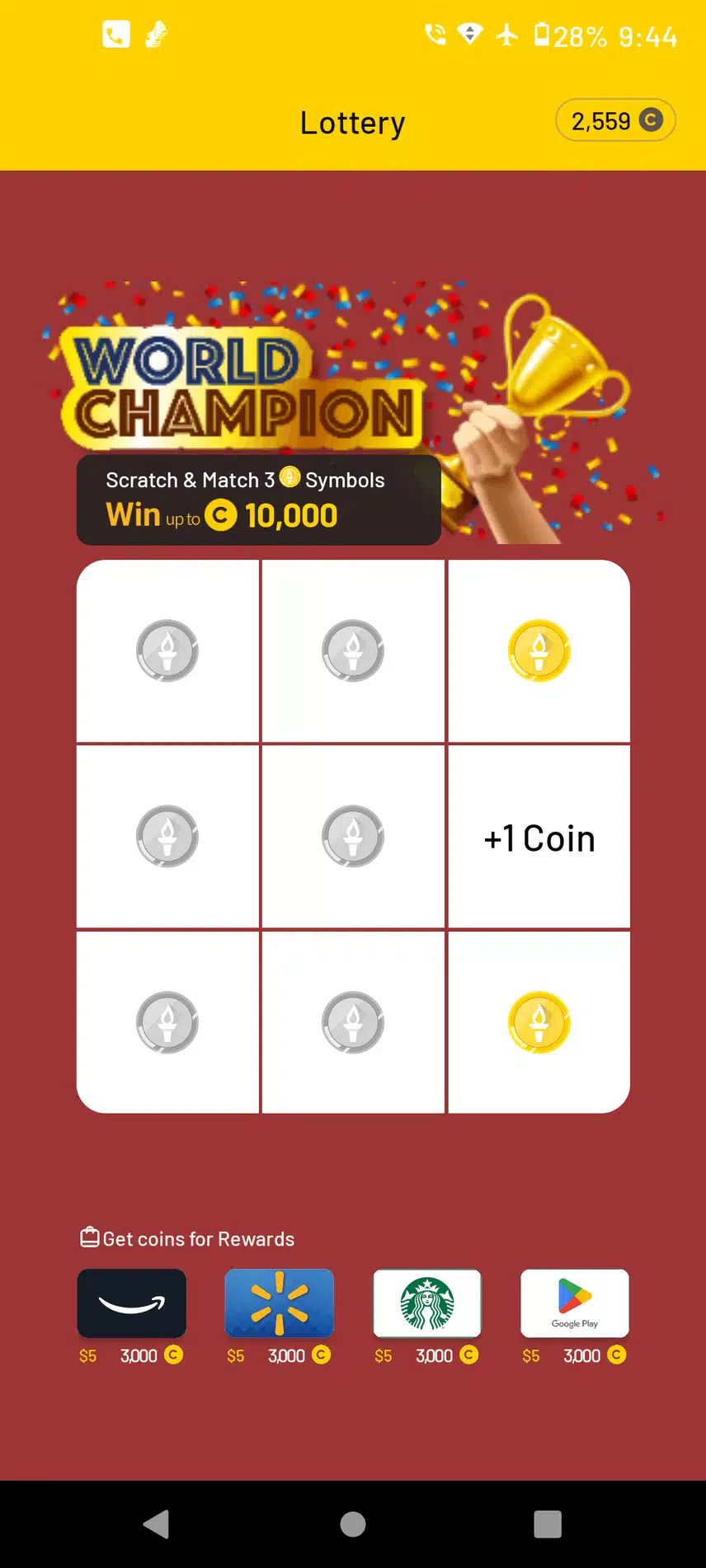Image resolution: width=706 pixels, height=1568 pixels.
Task: Choose the Google Play $5 reward
Action: [x=574, y=1303]
